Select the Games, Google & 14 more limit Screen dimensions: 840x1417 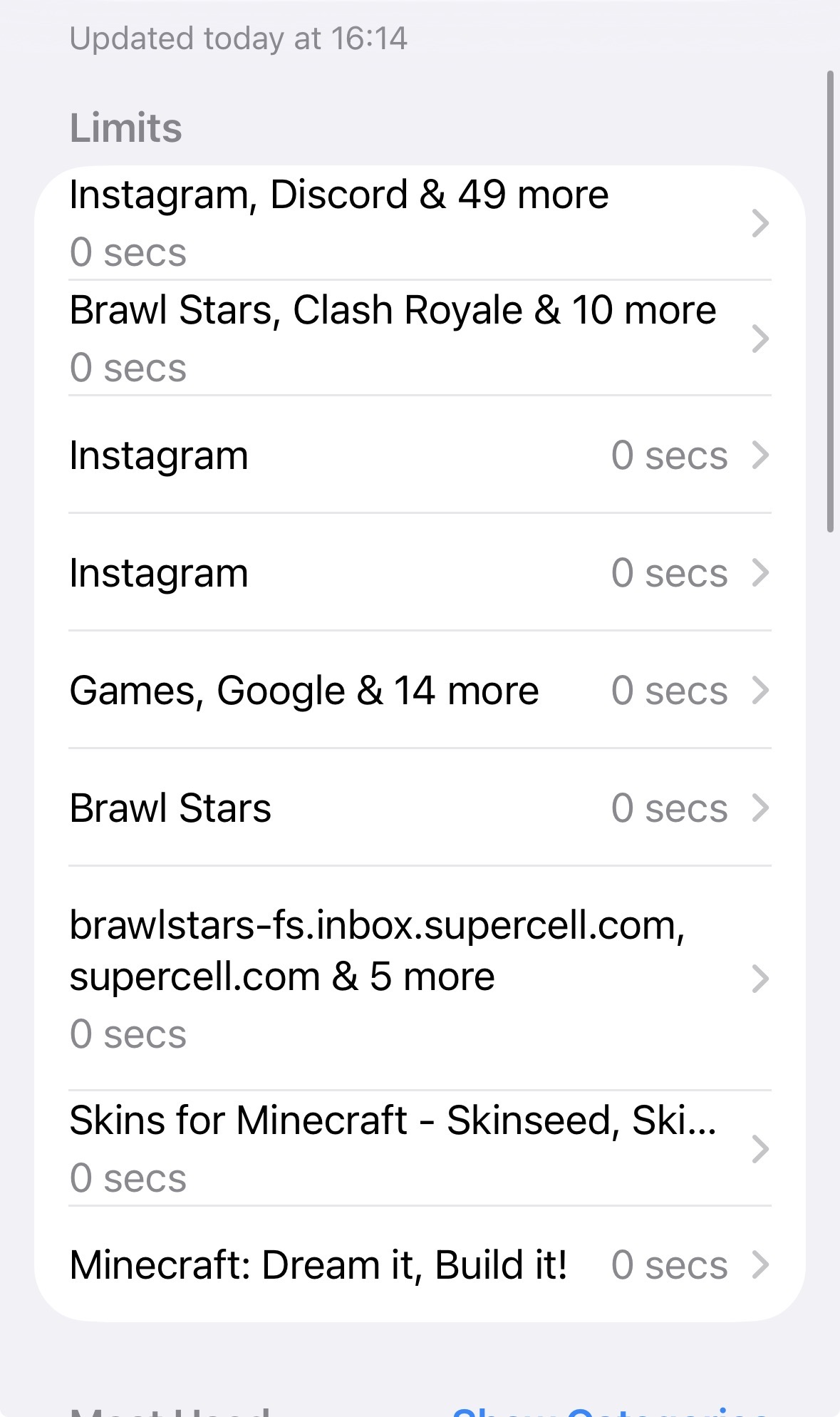[419, 690]
